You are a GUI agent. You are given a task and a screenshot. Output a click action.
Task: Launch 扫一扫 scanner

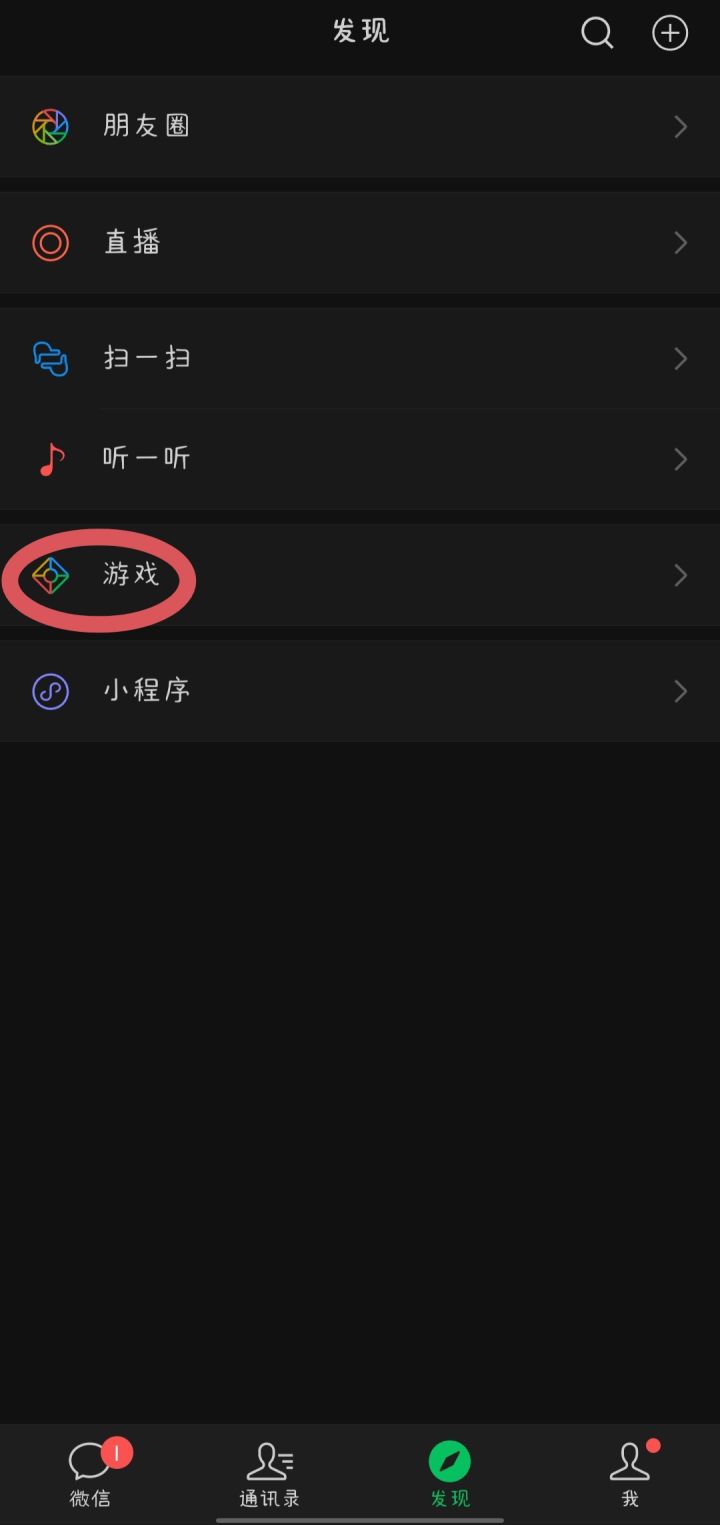point(360,359)
